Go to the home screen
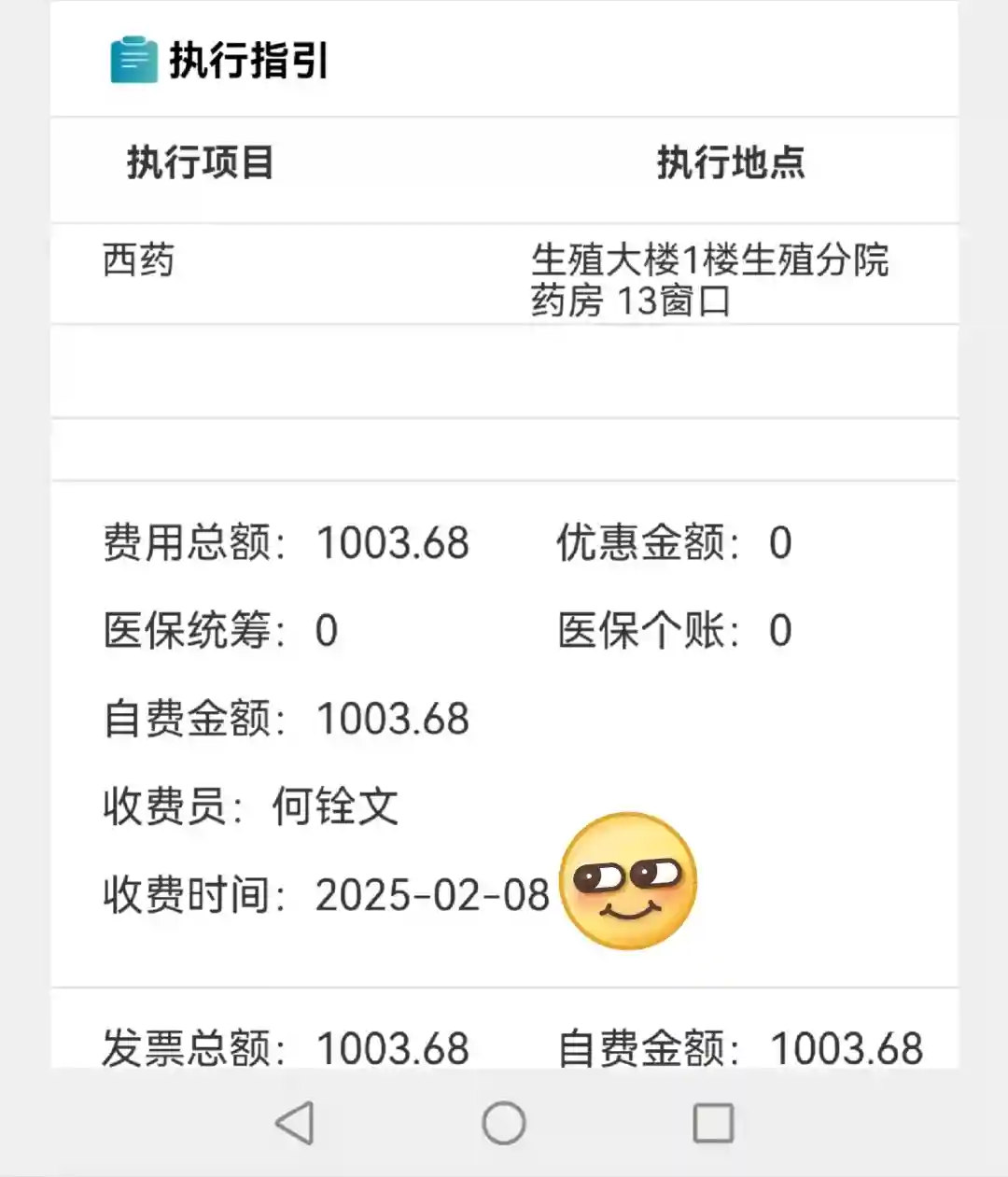The height and width of the screenshot is (1177, 1008). (504, 1123)
